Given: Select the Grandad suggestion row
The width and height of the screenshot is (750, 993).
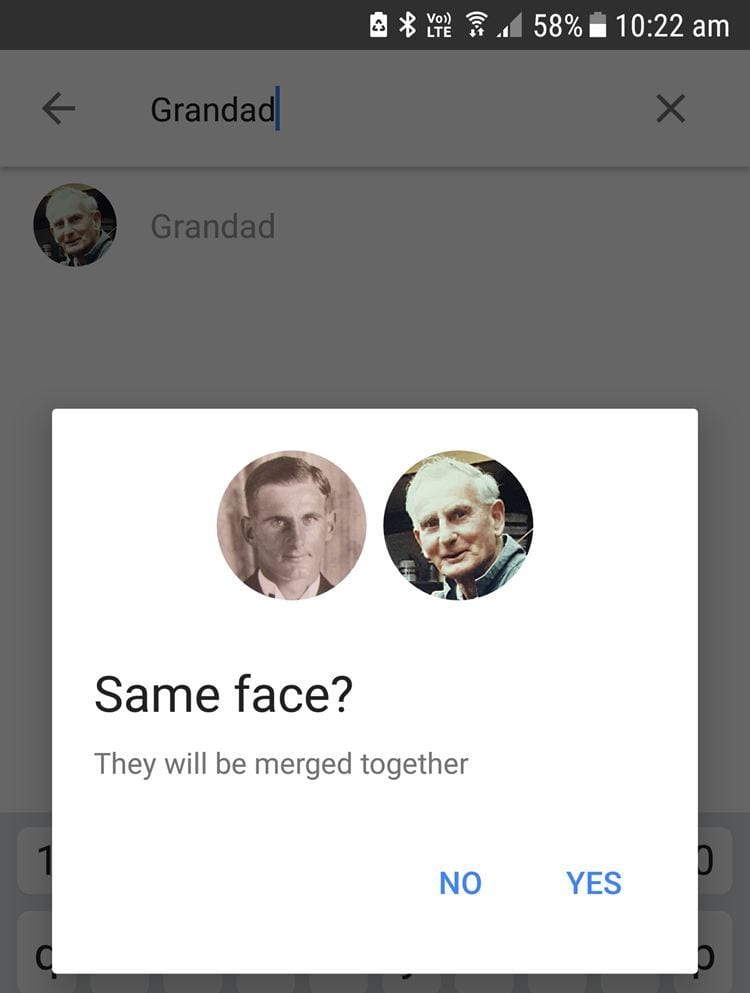Looking at the screenshot, I should click(x=212, y=226).
